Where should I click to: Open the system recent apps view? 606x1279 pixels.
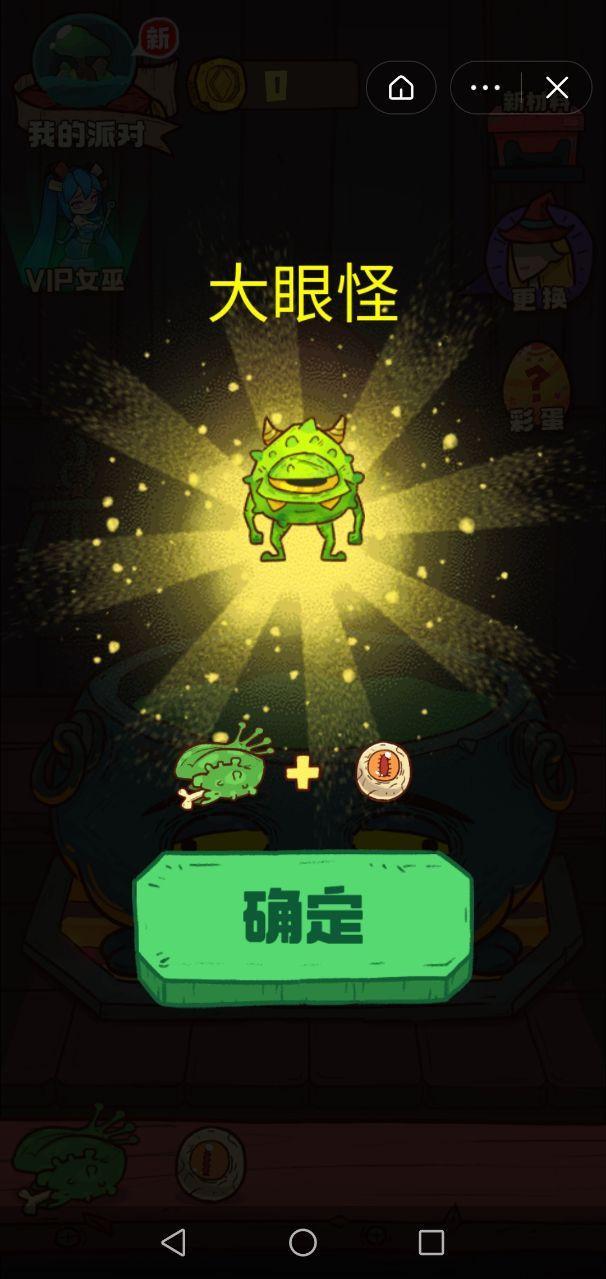point(431,1242)
